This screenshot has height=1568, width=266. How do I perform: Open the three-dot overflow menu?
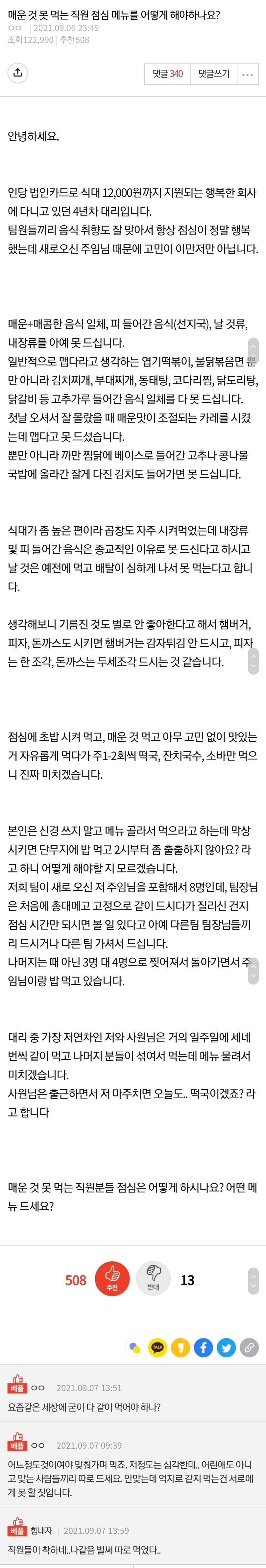(x=247, y=74)
